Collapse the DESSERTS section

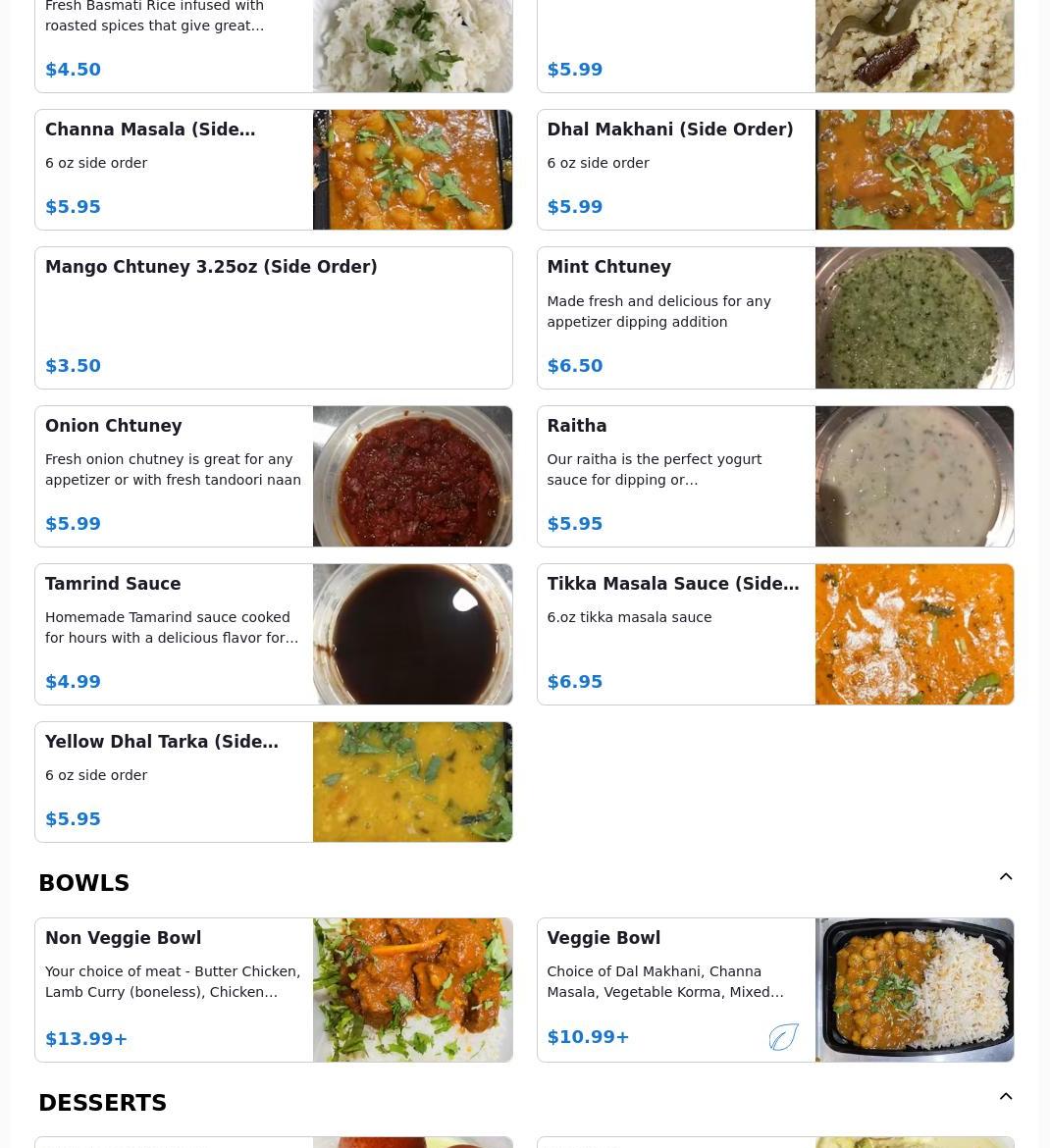pyautogui.click(x=1006, y=1097)
